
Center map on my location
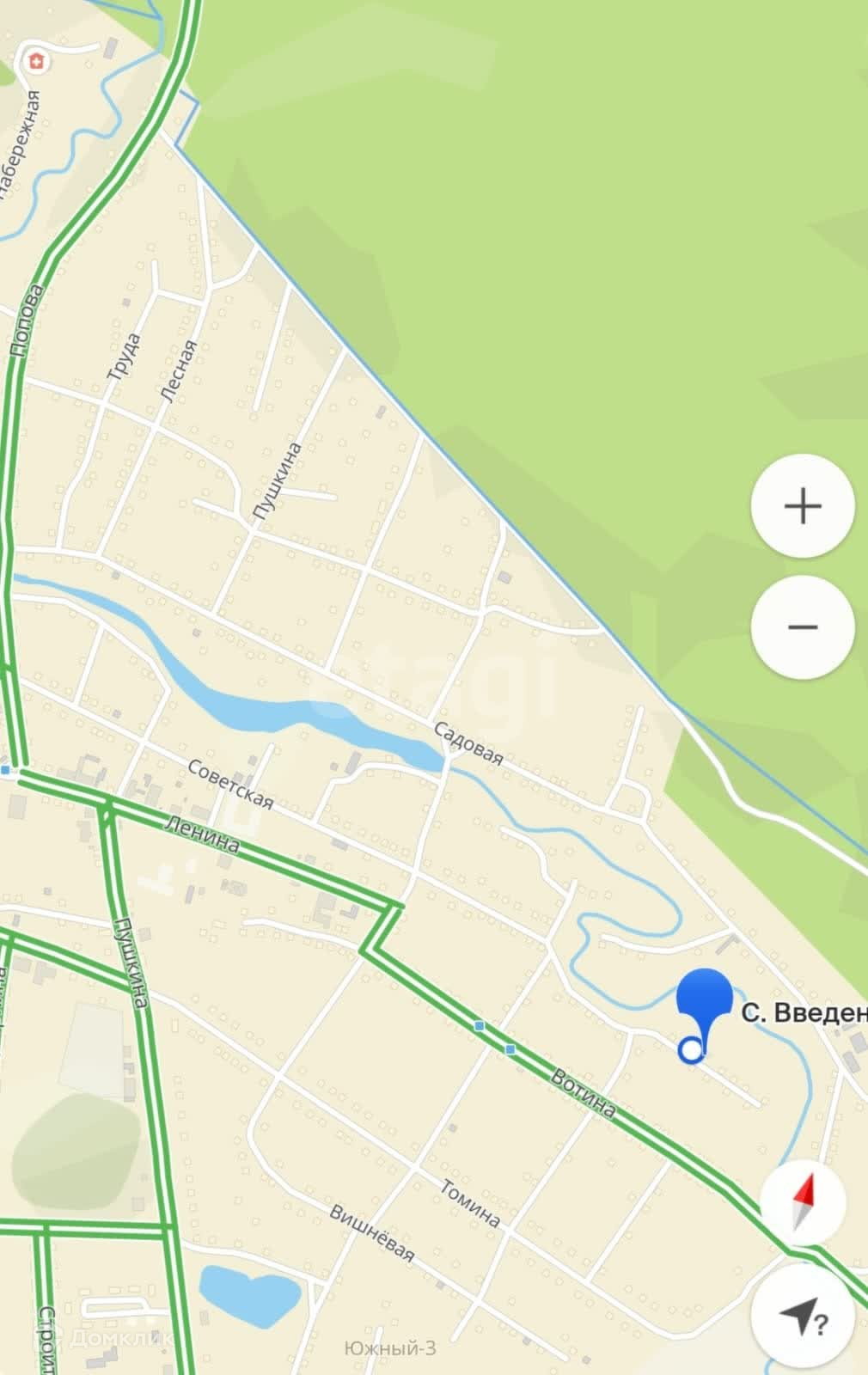[x=803, y=1315]
